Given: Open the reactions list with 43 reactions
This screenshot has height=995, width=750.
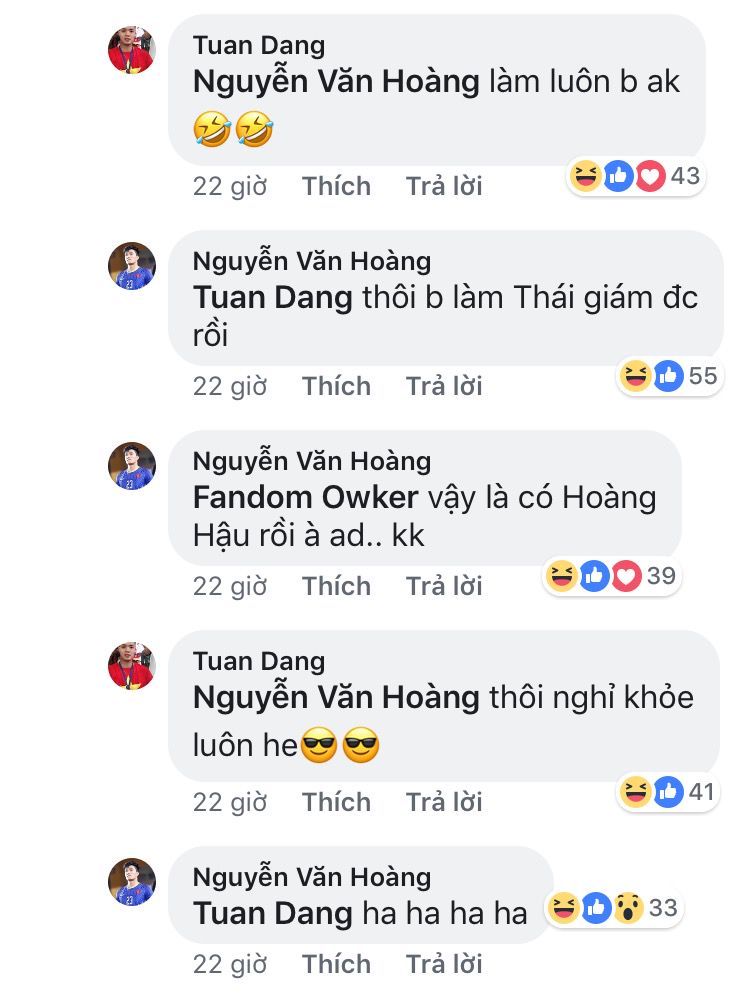Looking at the screenshot, I should (635, 177).
